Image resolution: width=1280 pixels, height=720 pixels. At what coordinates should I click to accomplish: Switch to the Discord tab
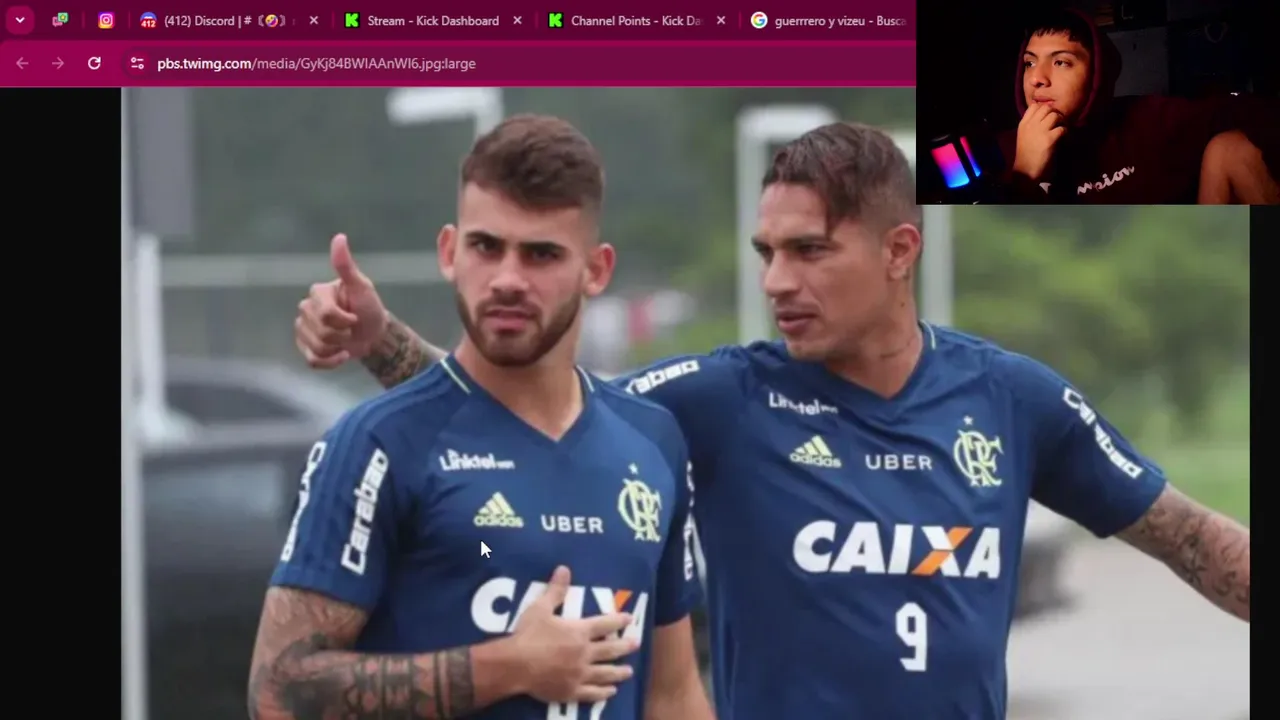point(224,21)
